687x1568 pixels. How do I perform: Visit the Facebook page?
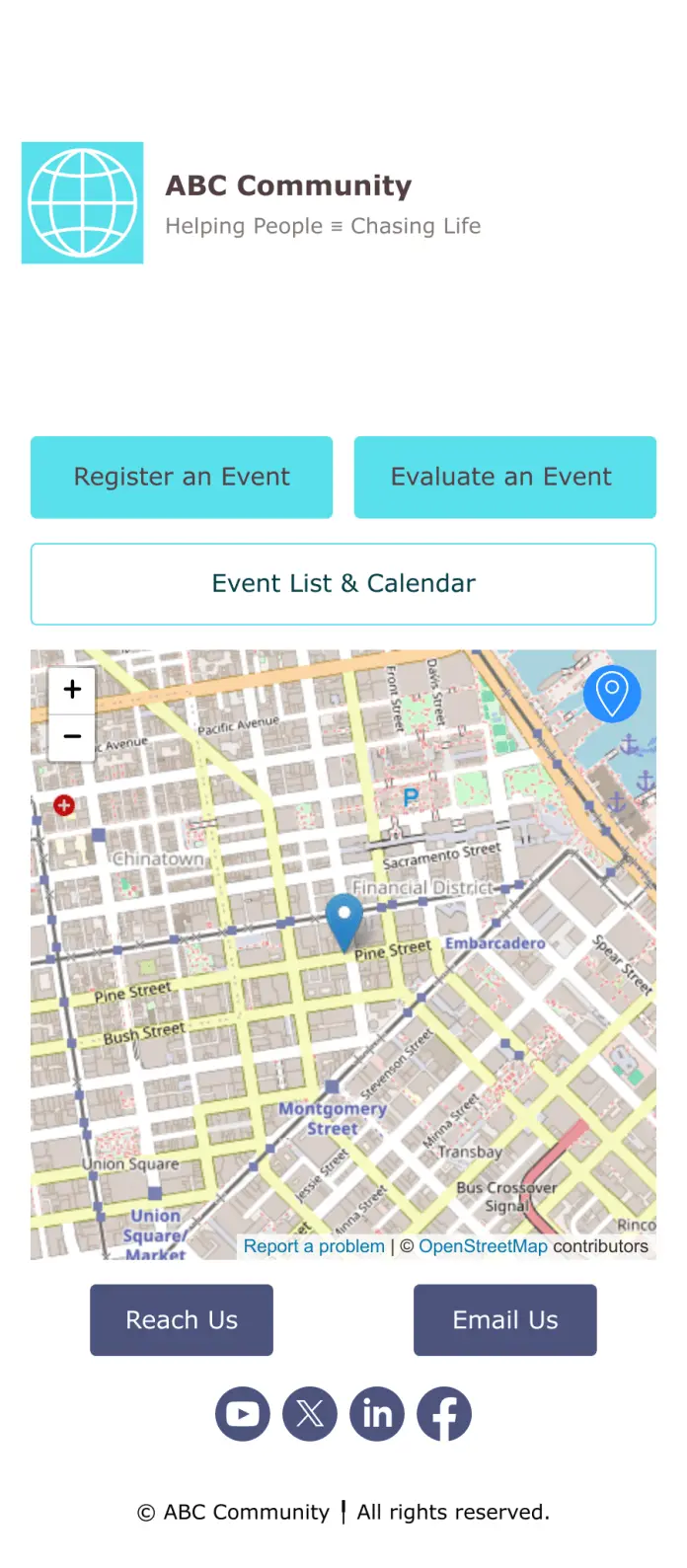(444, 1414)
